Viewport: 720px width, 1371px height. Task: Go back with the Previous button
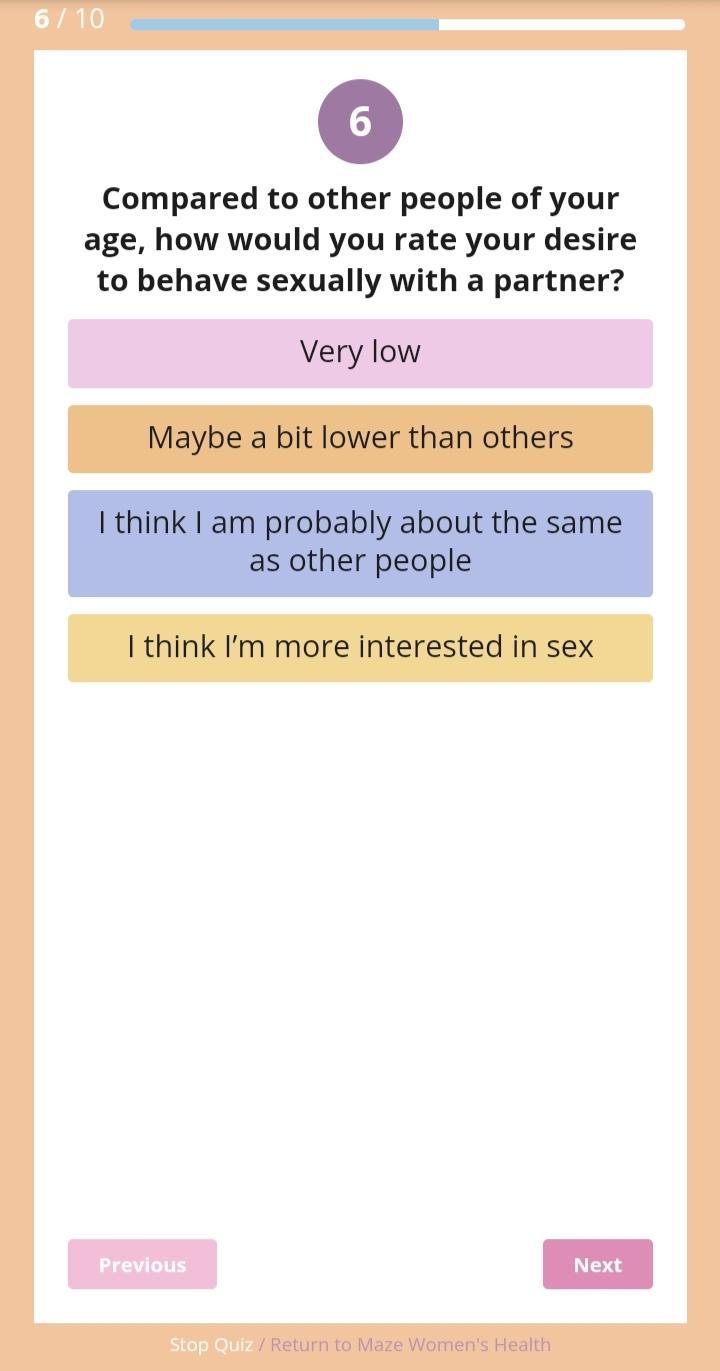tap(142, 1264)
